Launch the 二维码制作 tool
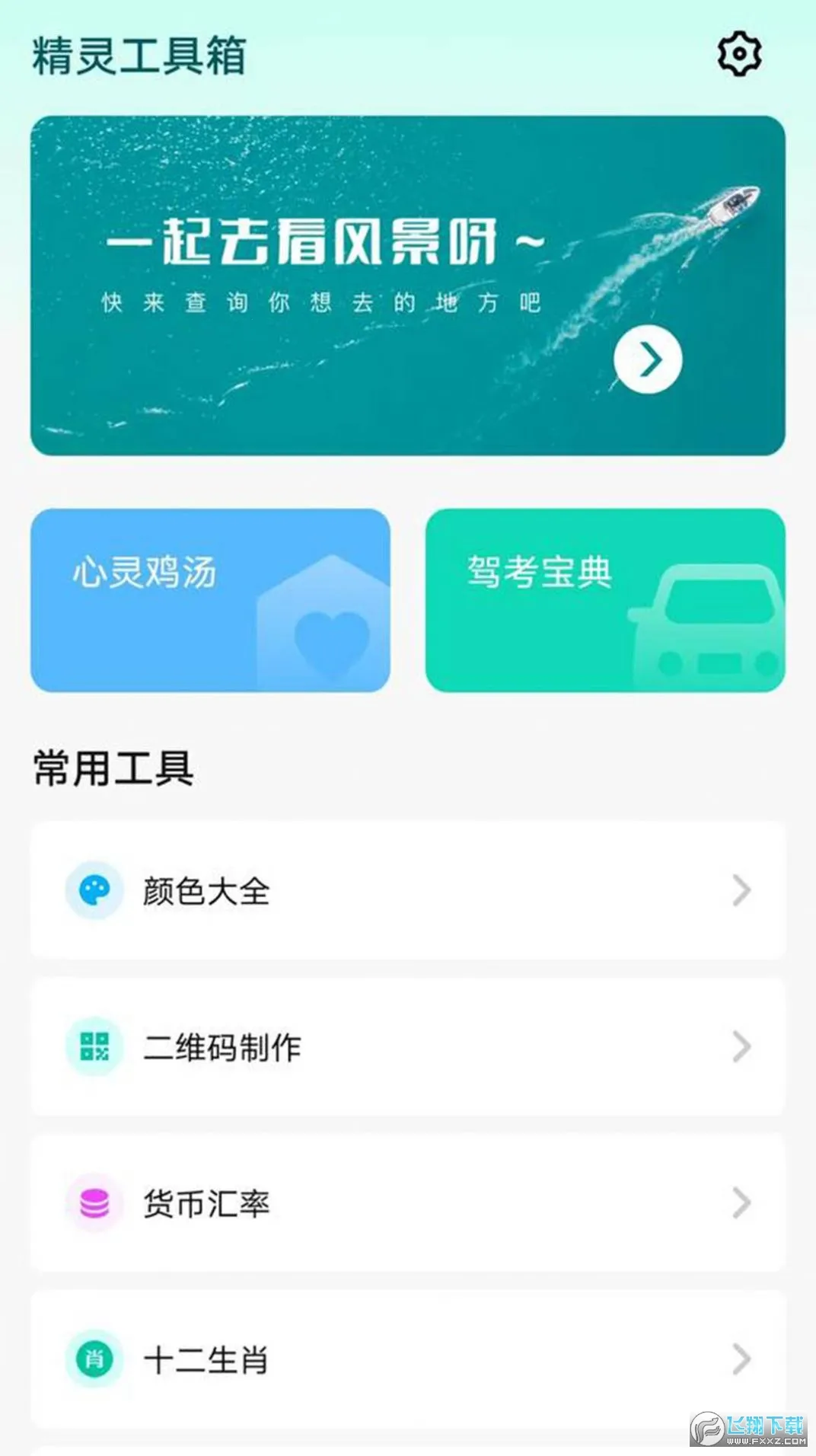Viewport: 816px width, 1456px height. coord(408,1047)
